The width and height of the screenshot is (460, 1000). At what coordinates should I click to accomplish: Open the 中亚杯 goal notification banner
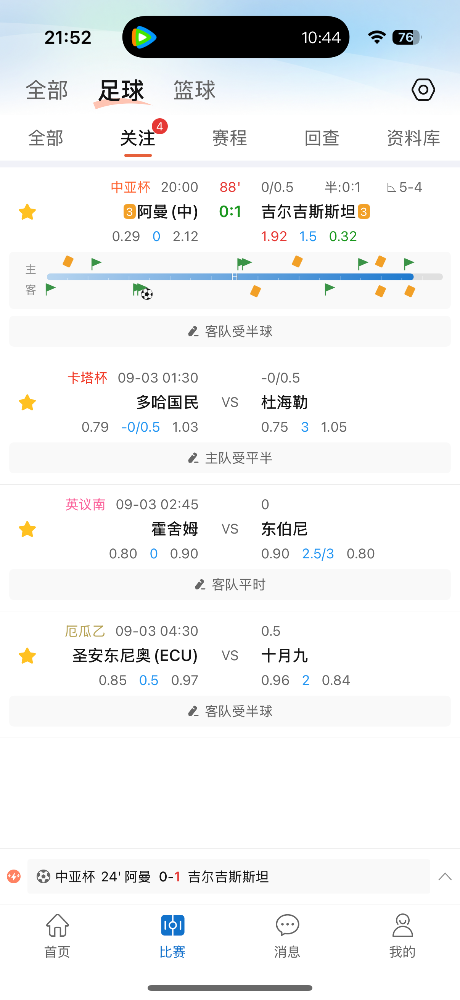coord(228,877)
